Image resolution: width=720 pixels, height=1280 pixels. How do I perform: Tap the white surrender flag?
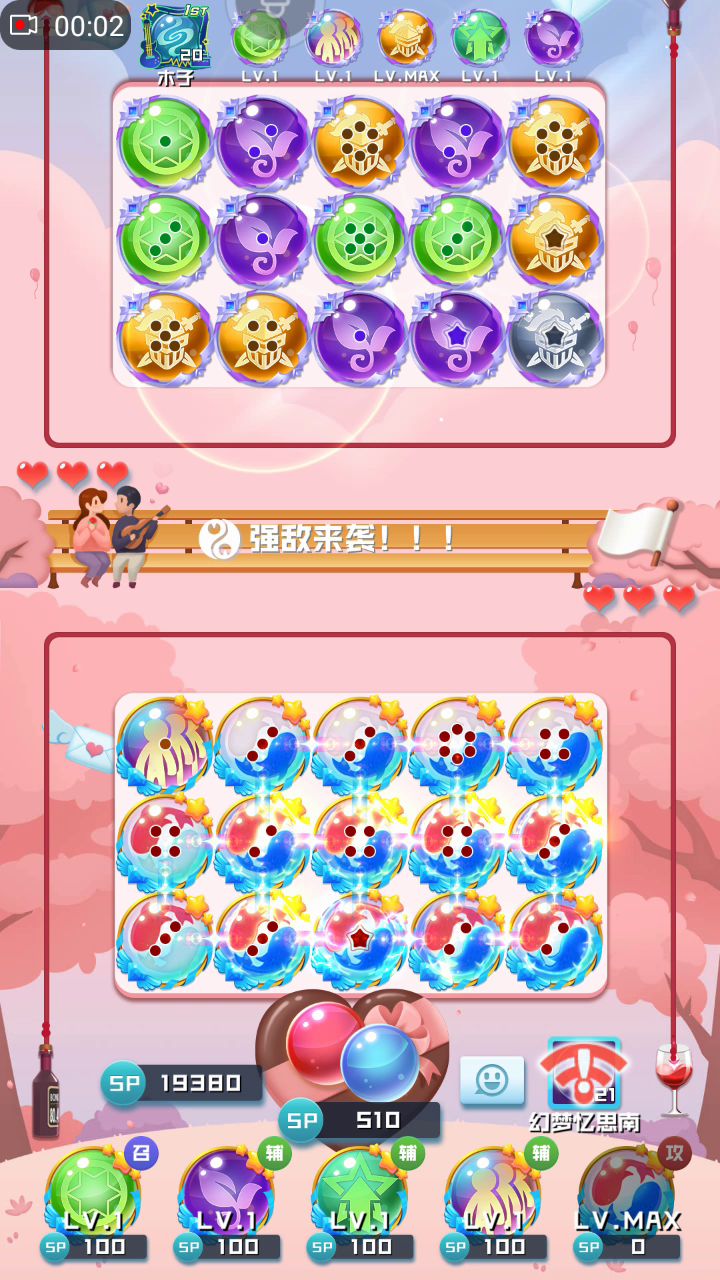coord(636,533)
